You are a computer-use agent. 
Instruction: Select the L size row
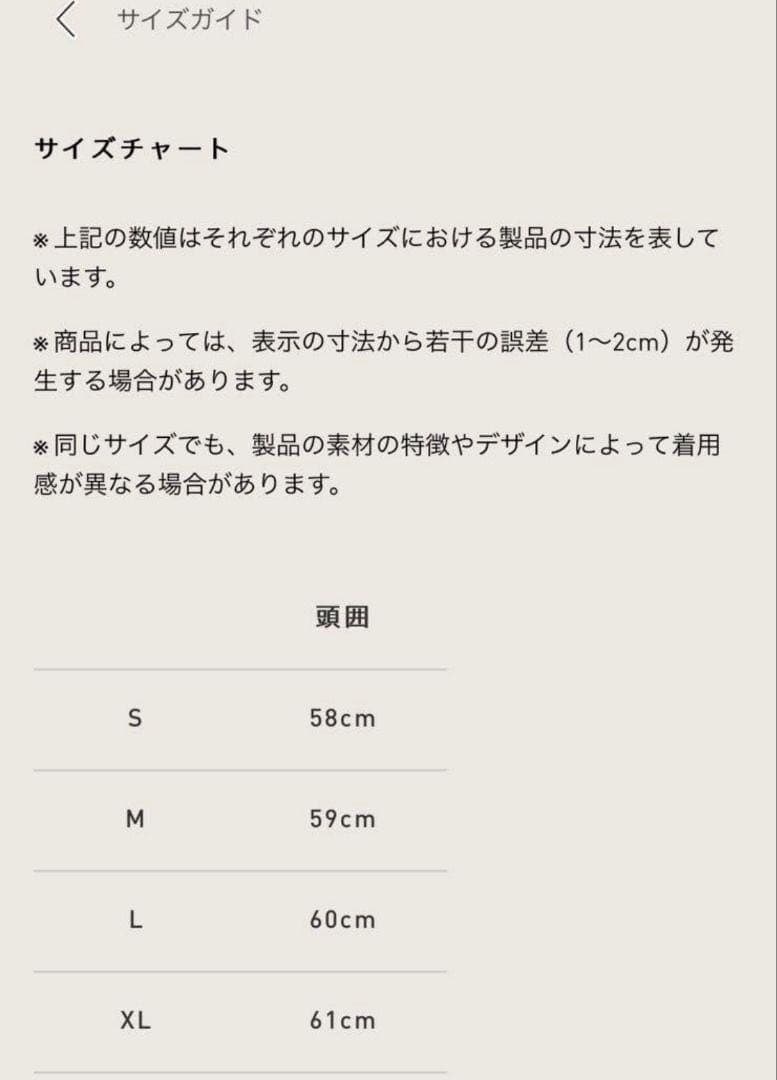click(x=240, y=919)
